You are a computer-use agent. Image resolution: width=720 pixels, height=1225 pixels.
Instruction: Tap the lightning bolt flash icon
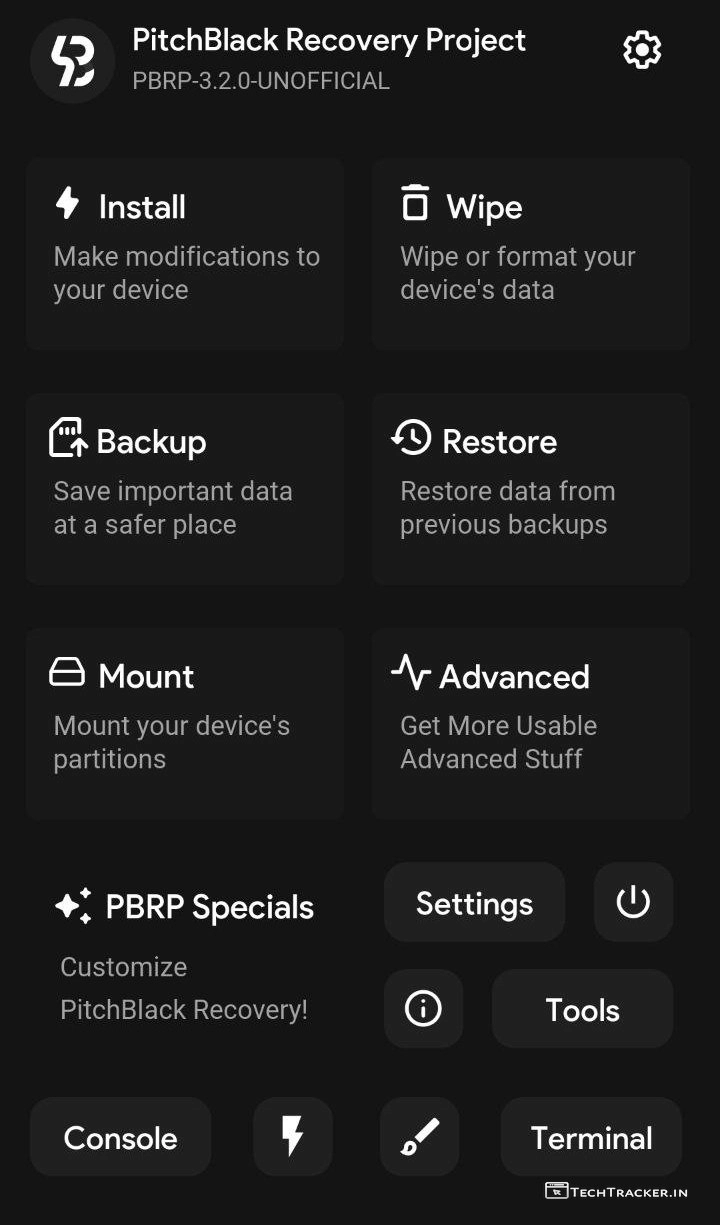(x=292, y=1137)
